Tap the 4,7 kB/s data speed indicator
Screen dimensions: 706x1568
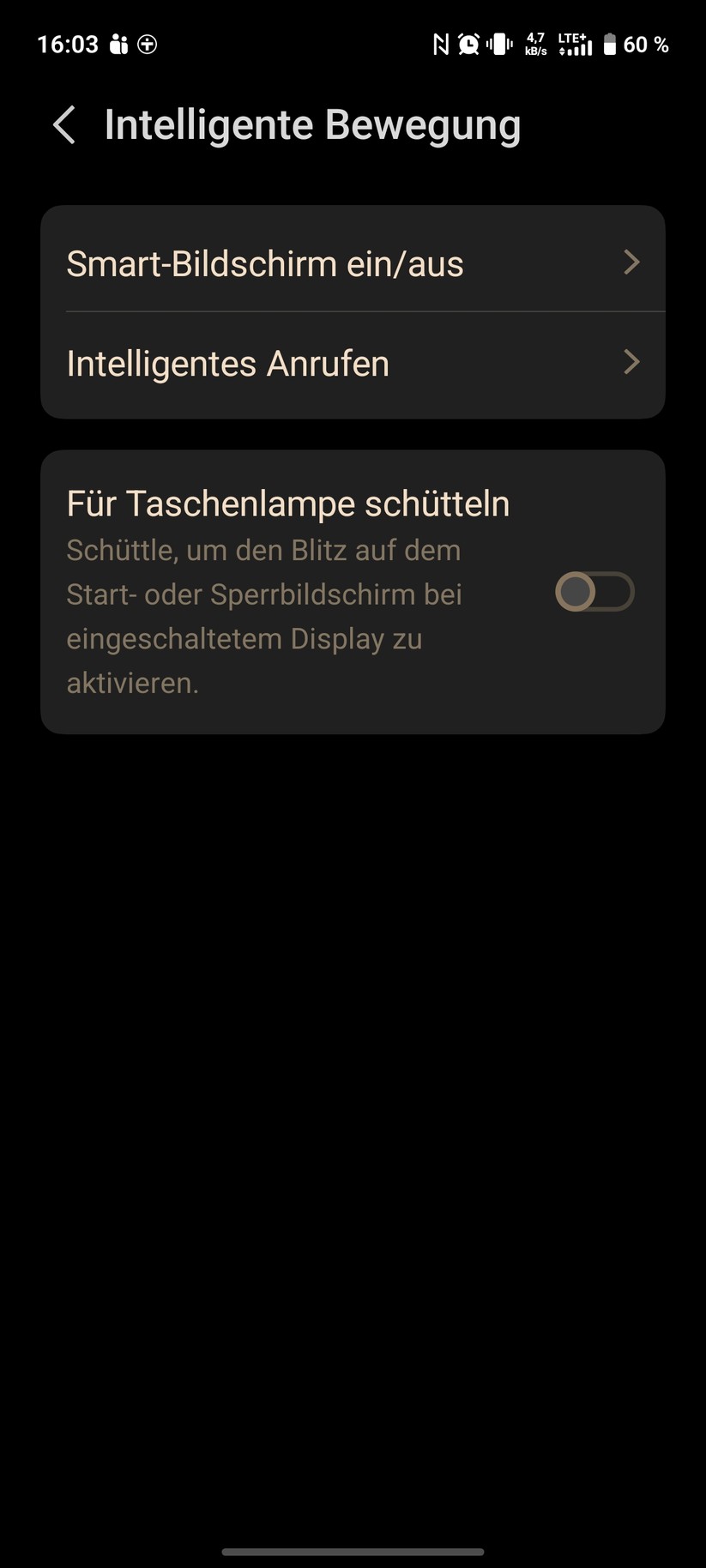[535, 44]
